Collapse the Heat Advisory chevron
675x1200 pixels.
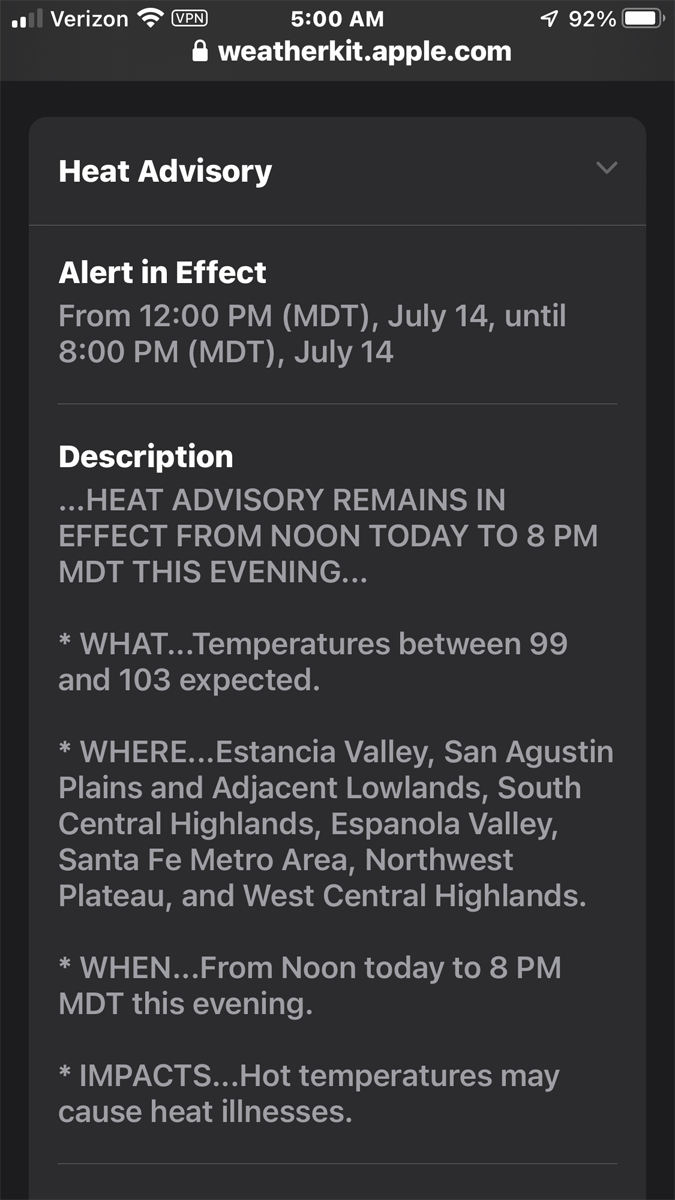point(606,168)
